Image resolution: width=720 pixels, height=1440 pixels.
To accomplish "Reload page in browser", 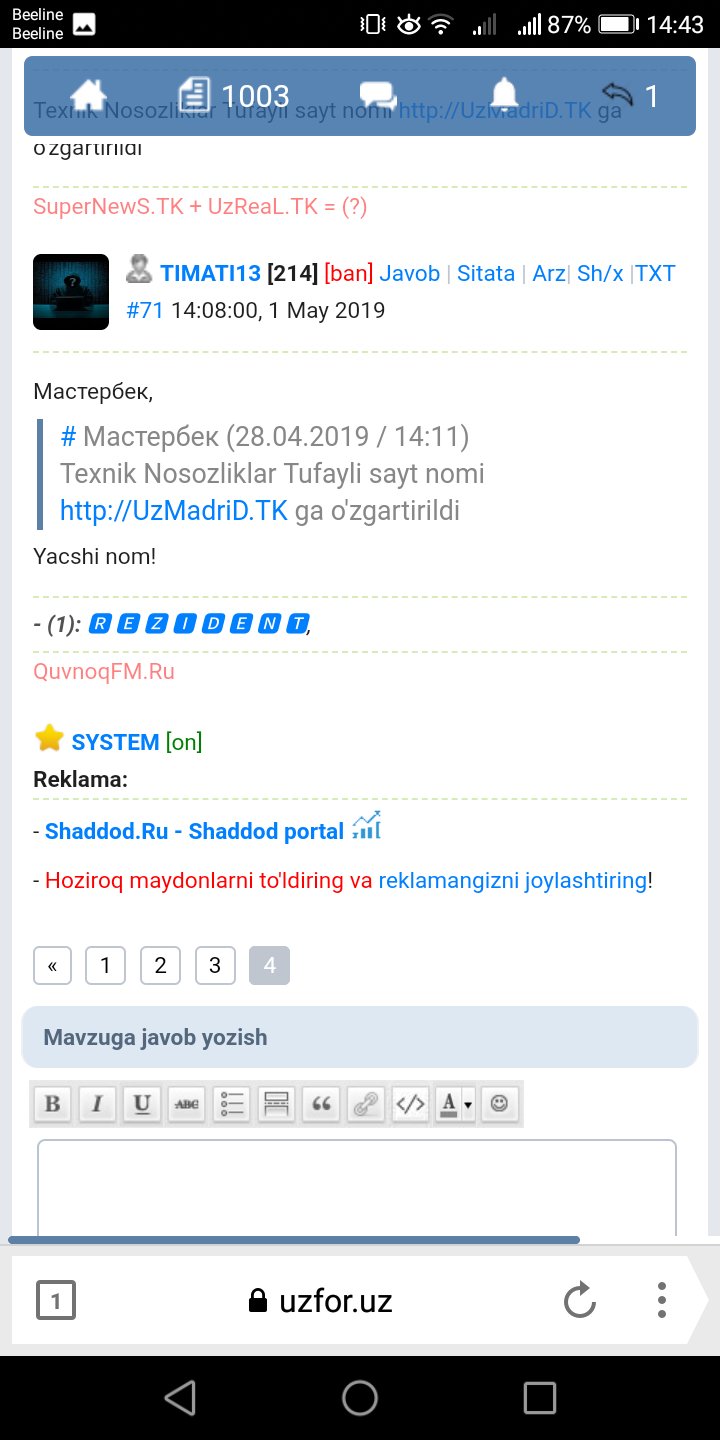I will (579, 1301).
